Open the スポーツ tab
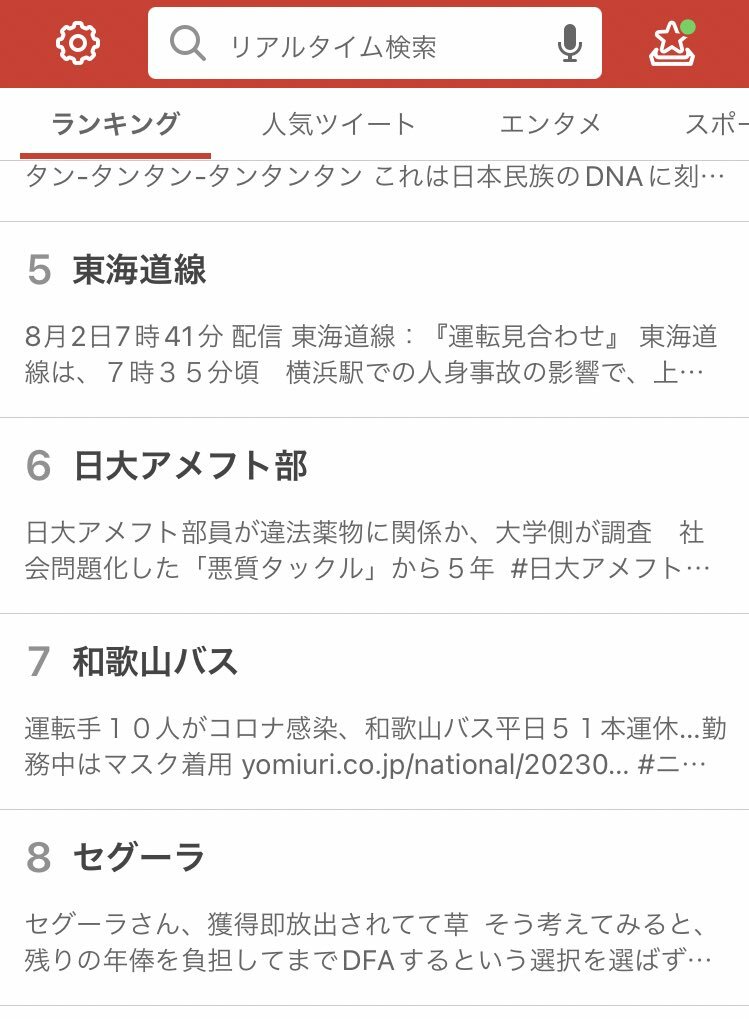This screenshot has width=749, height=1019. [x=716, y=124]
